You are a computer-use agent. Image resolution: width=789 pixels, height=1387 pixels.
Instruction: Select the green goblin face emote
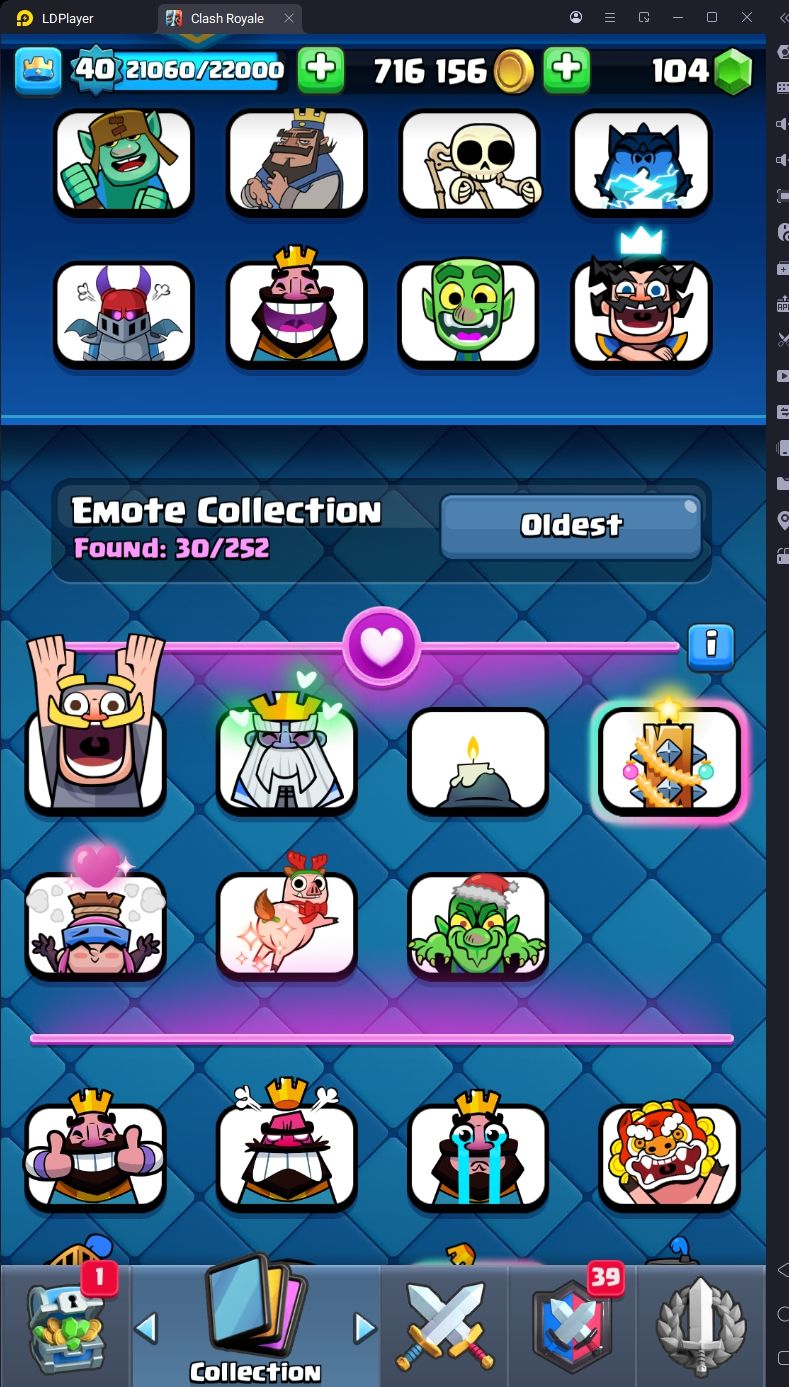tap(469, 314)
